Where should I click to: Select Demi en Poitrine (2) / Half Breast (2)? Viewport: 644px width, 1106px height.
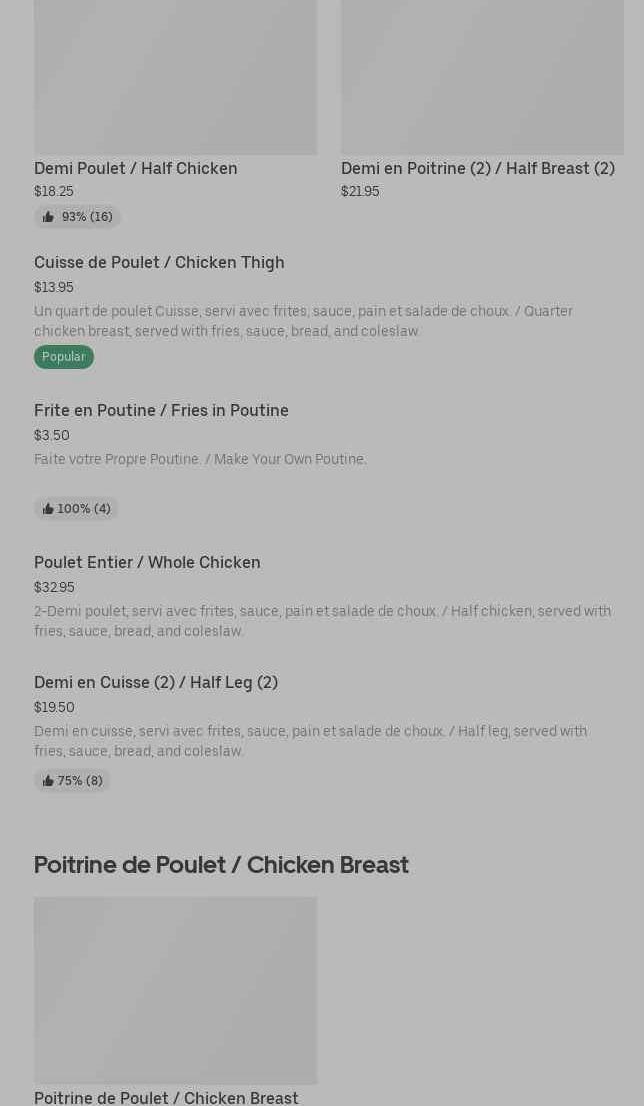pyautogui.click(x=477, y=168)
